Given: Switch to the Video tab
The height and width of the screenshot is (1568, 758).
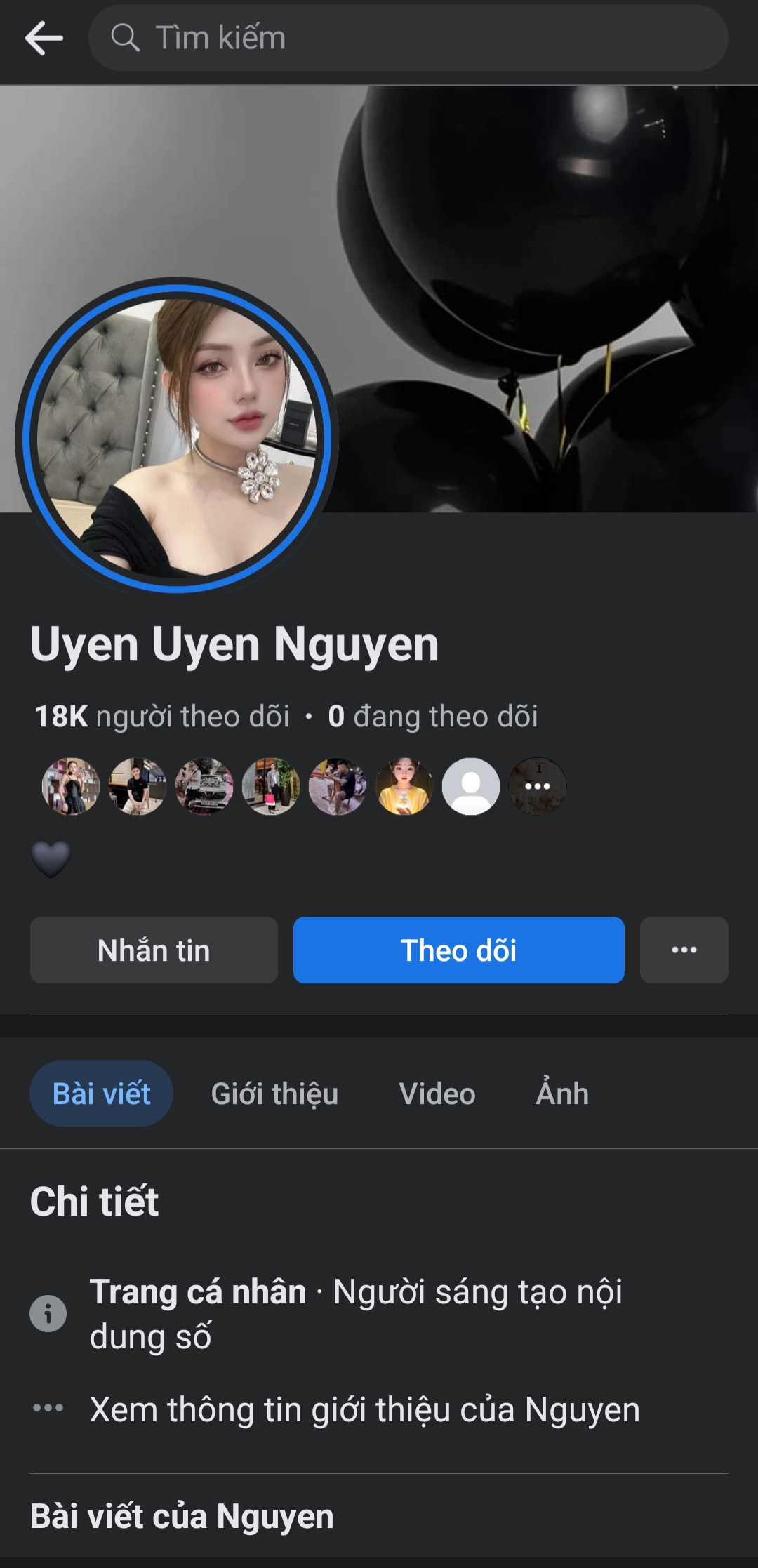Looking at the screenshot, I should point(437,1094).
